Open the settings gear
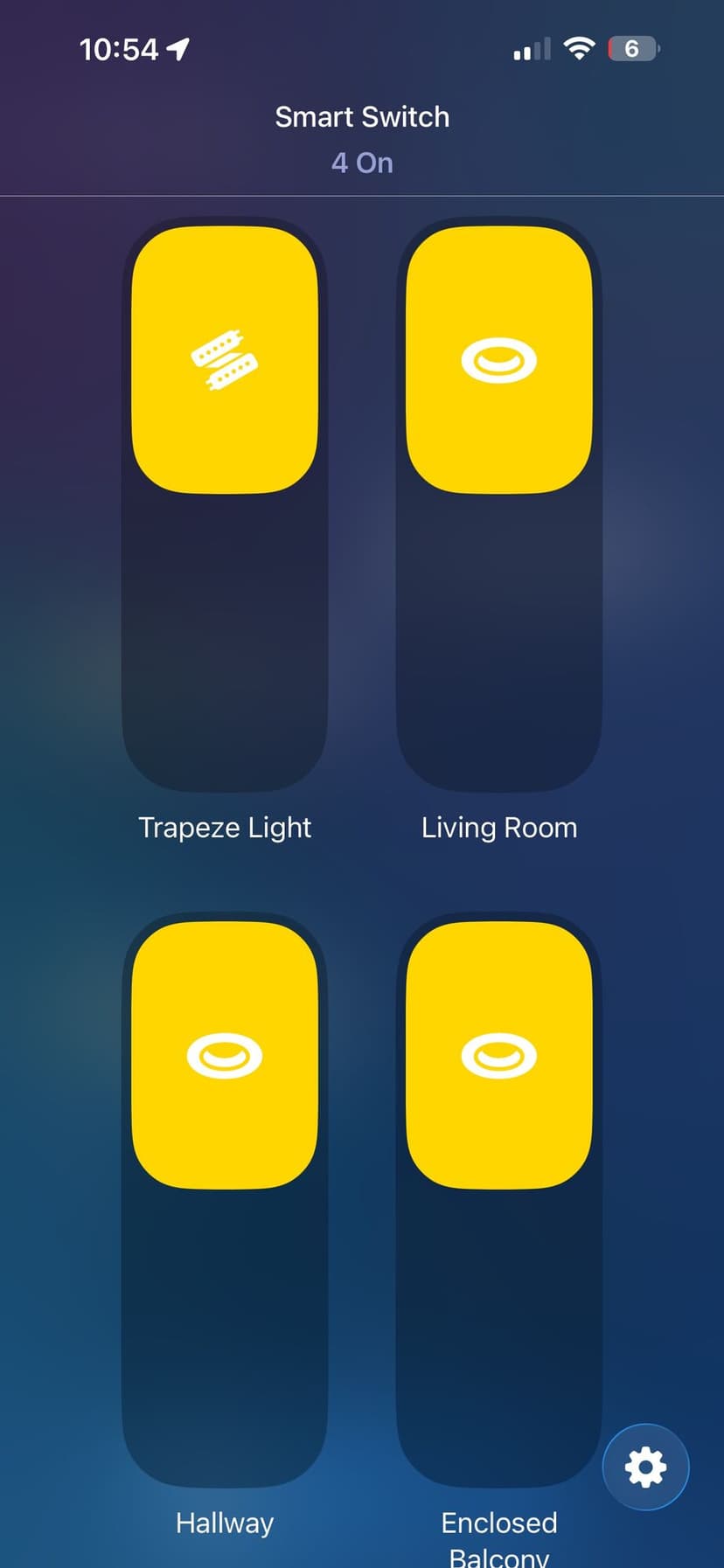724x1568 pixels. pos(645,1467)
